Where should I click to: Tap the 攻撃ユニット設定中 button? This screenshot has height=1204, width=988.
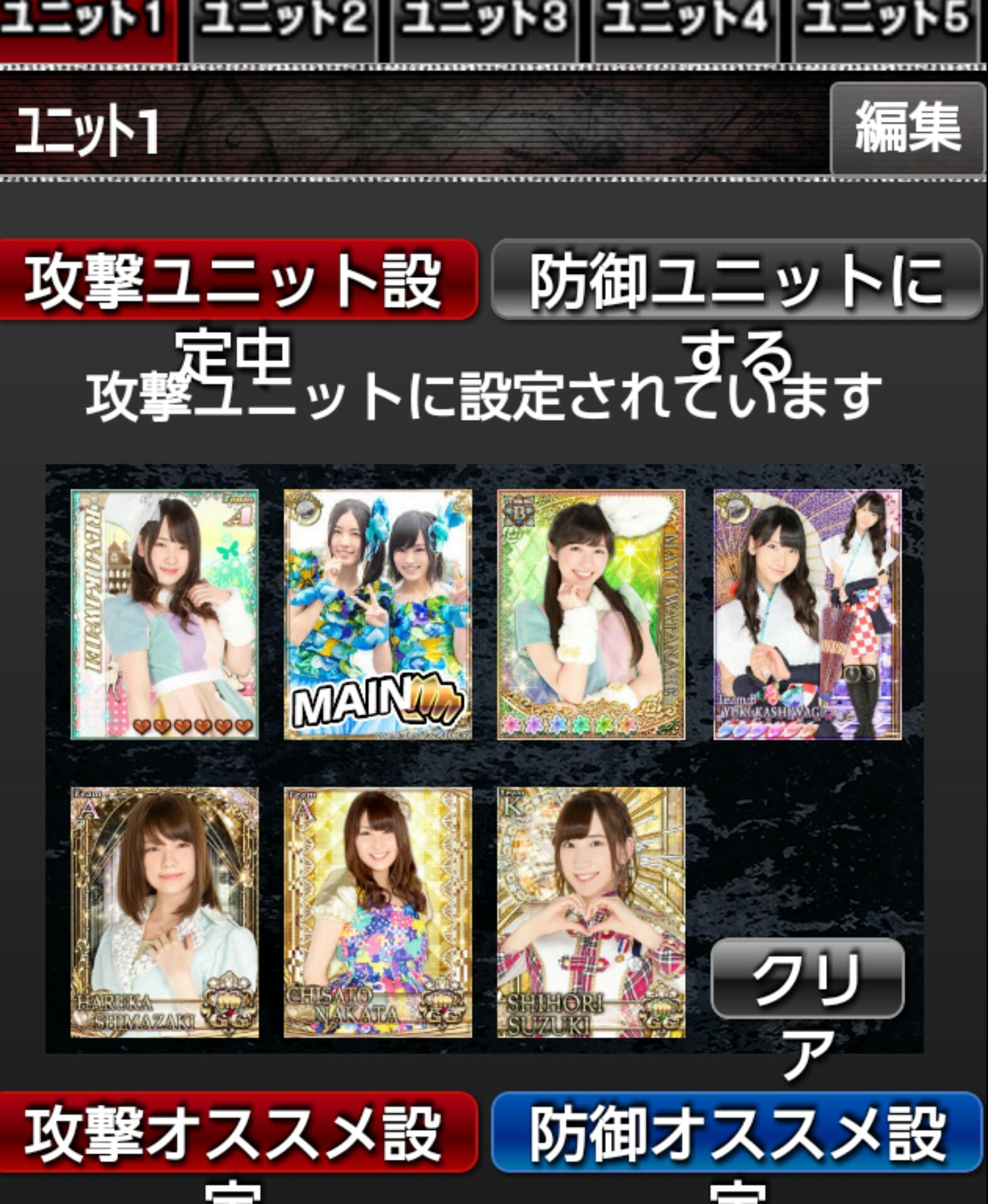point(237,280)
